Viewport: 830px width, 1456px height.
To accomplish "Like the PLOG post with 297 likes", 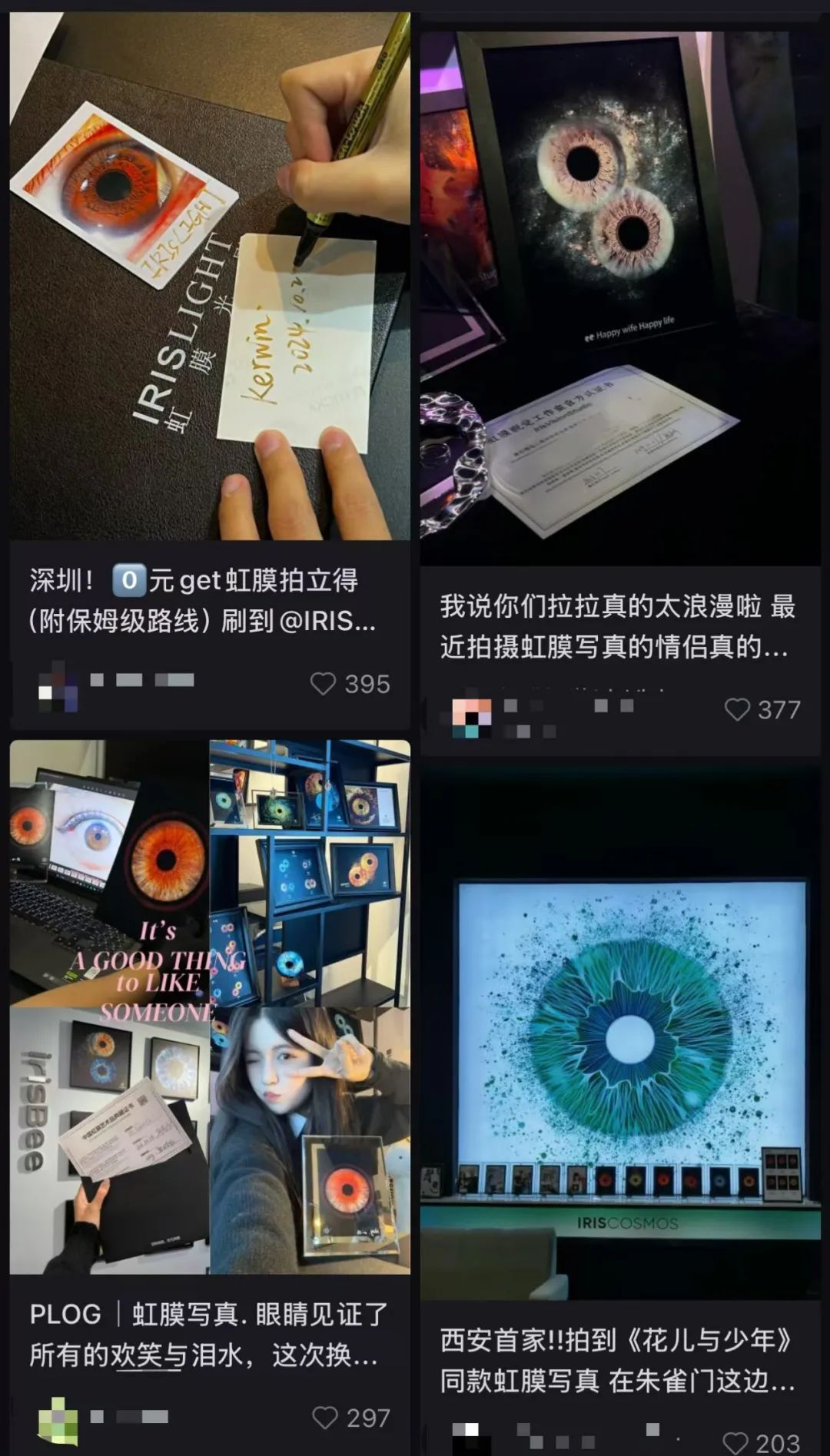I will tap(325, 1418).
